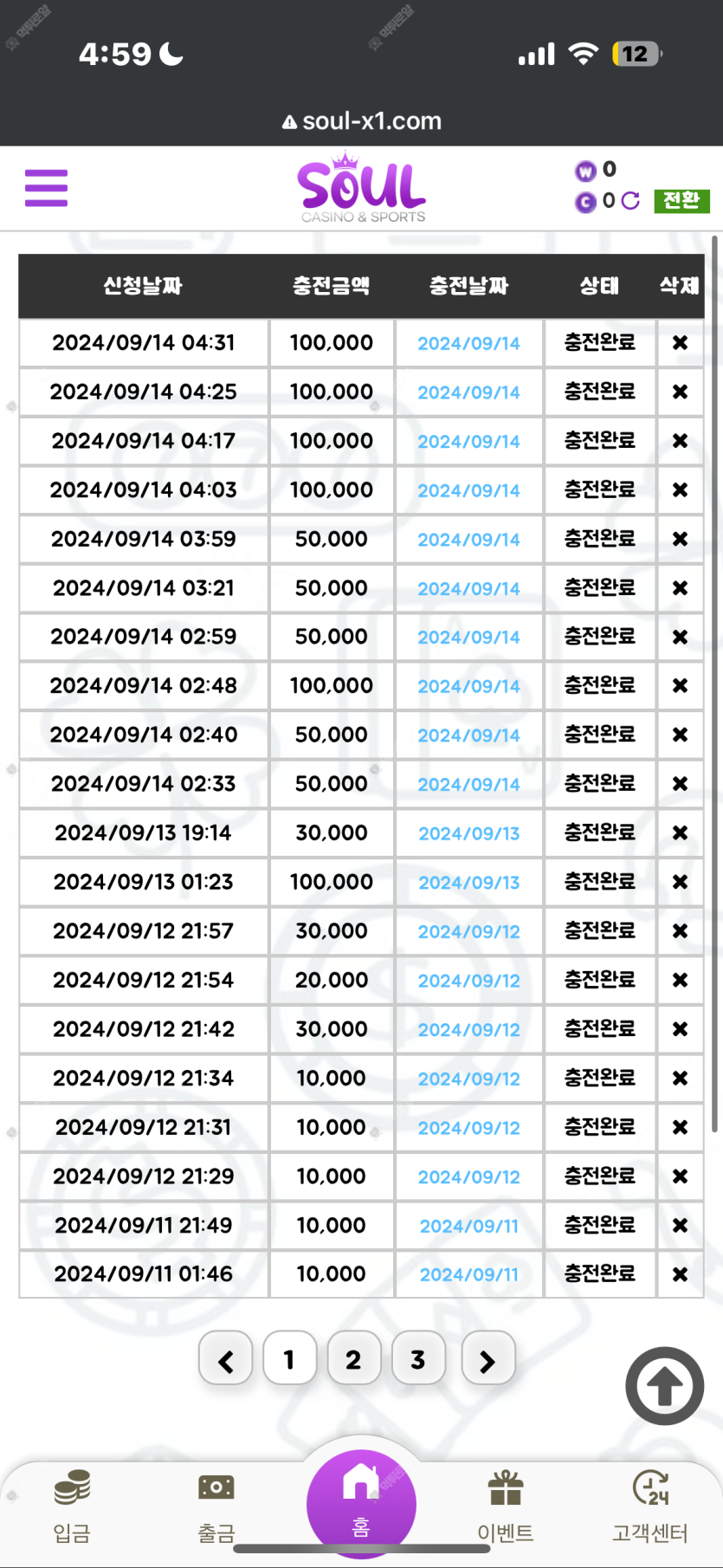
Task: Go to page 3
Action: [418, 1359]
